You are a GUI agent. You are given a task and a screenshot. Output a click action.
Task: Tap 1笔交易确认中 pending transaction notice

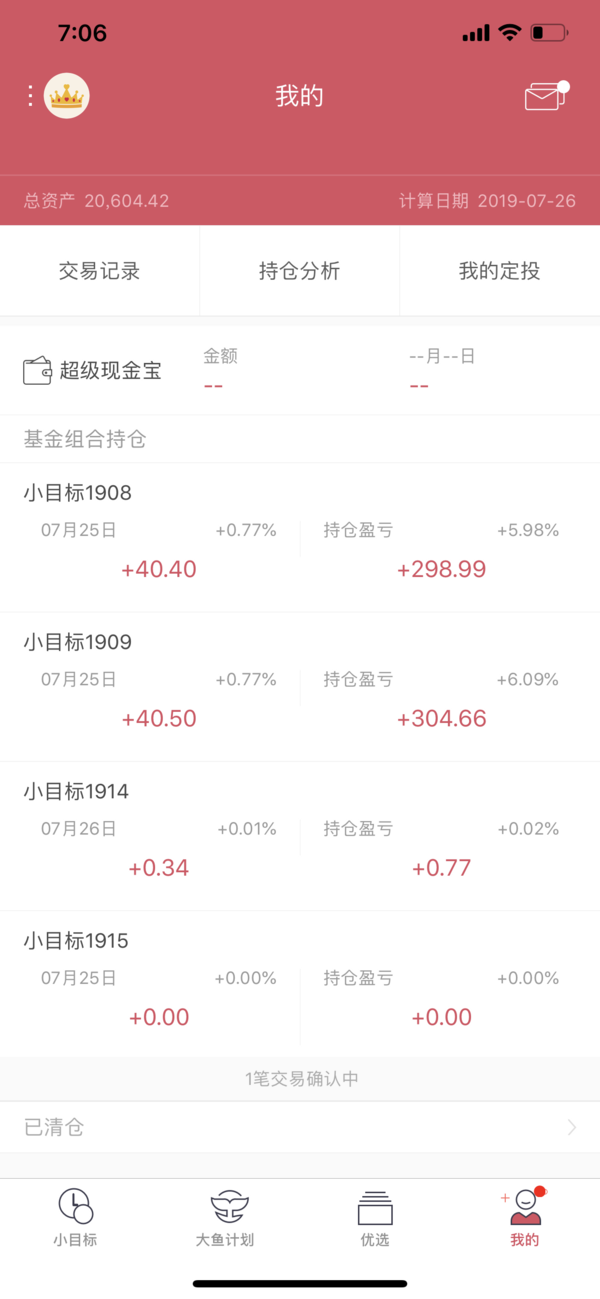click(x=300, y=1079)
